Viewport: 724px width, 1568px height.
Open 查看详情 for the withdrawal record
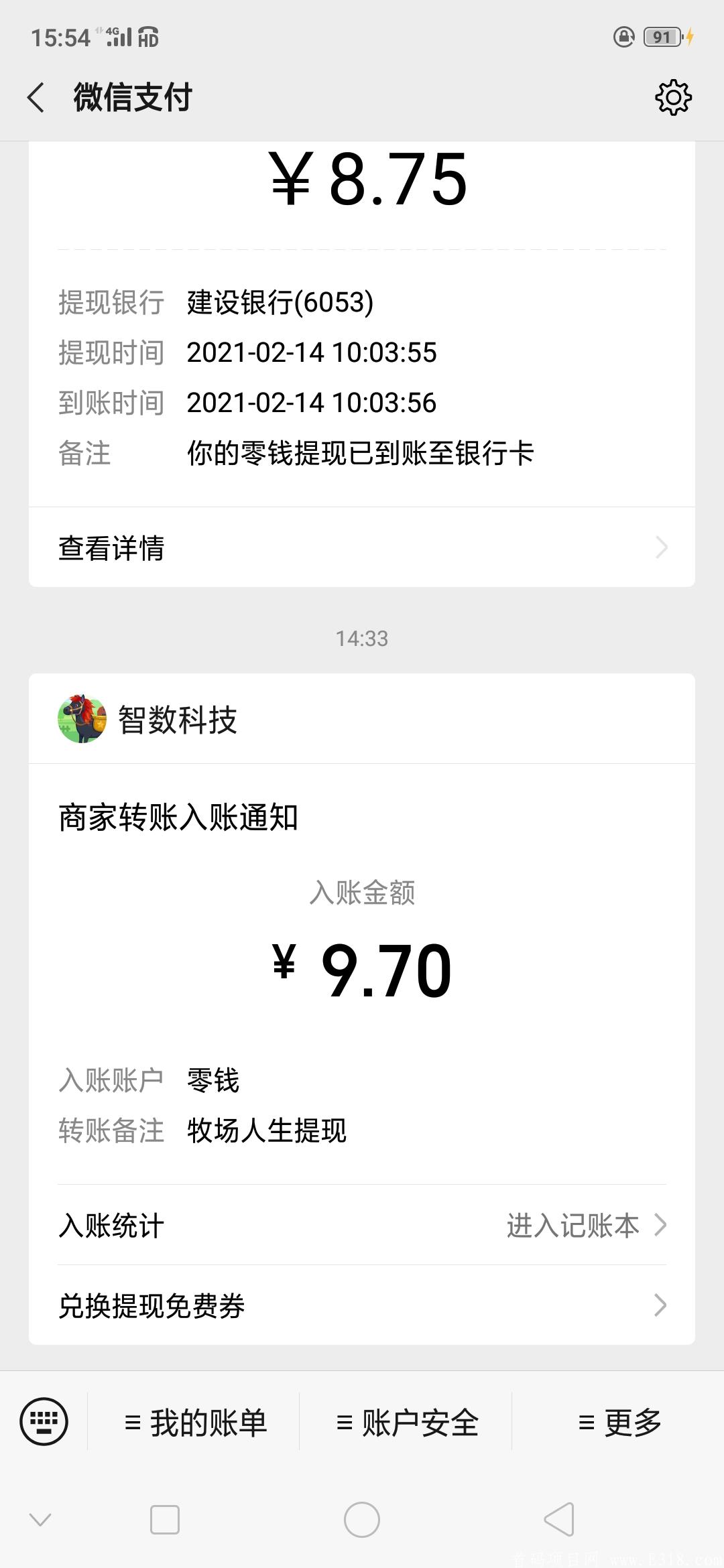pyautogui.click(x=362, y=546)
